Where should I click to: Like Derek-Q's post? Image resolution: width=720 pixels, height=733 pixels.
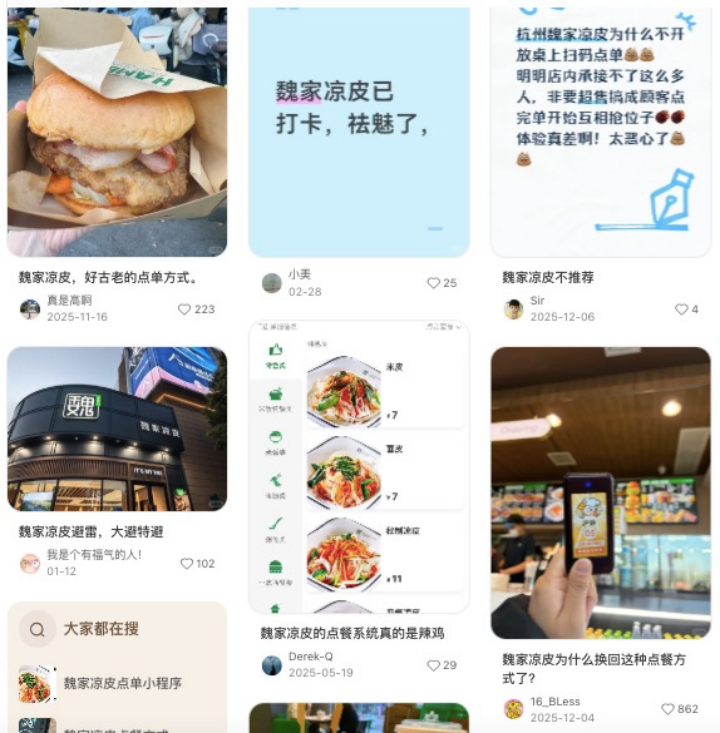(435, 665)
